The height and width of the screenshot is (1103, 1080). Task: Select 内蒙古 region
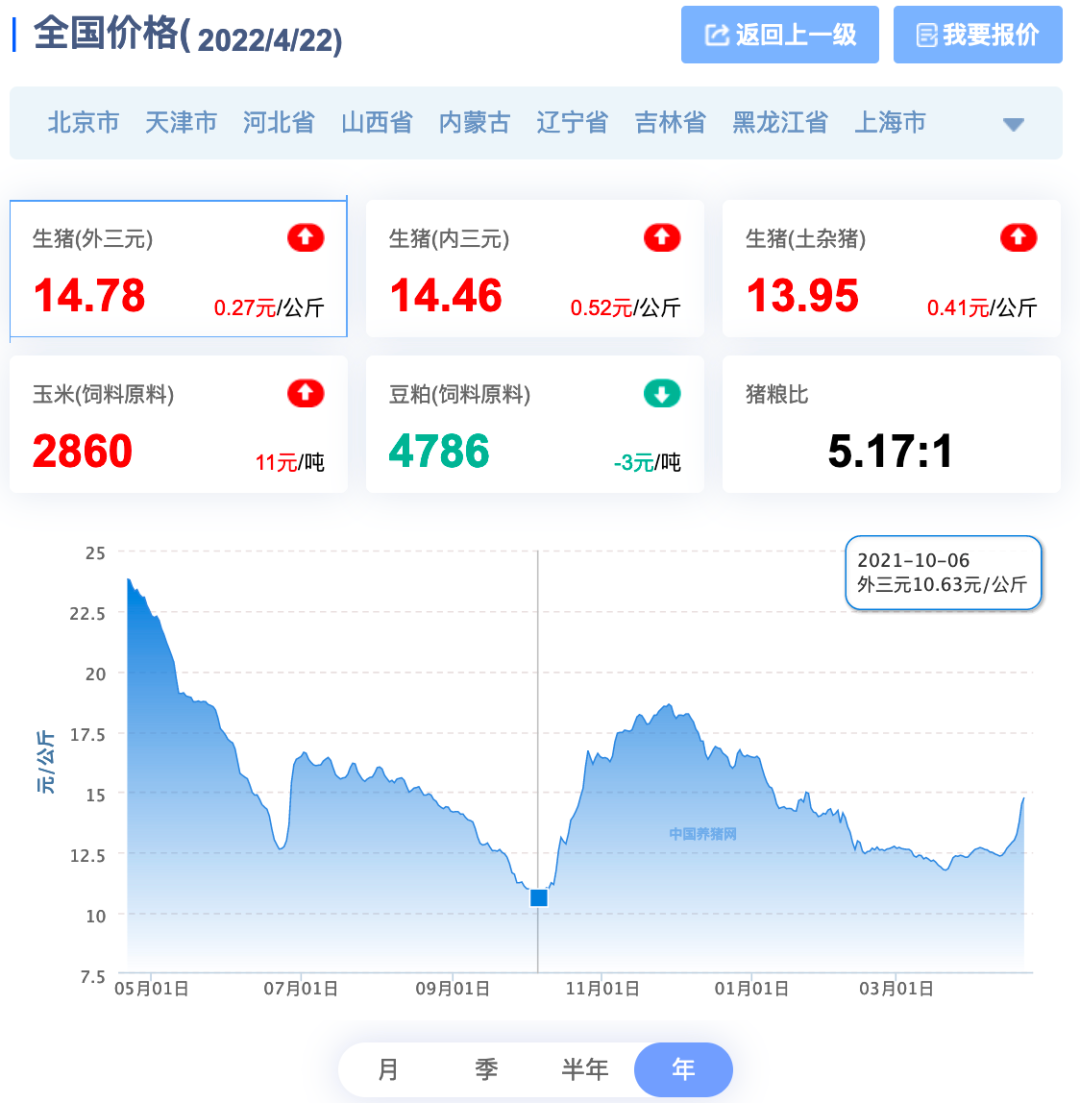pyautogui.click(x=475, y=123)
